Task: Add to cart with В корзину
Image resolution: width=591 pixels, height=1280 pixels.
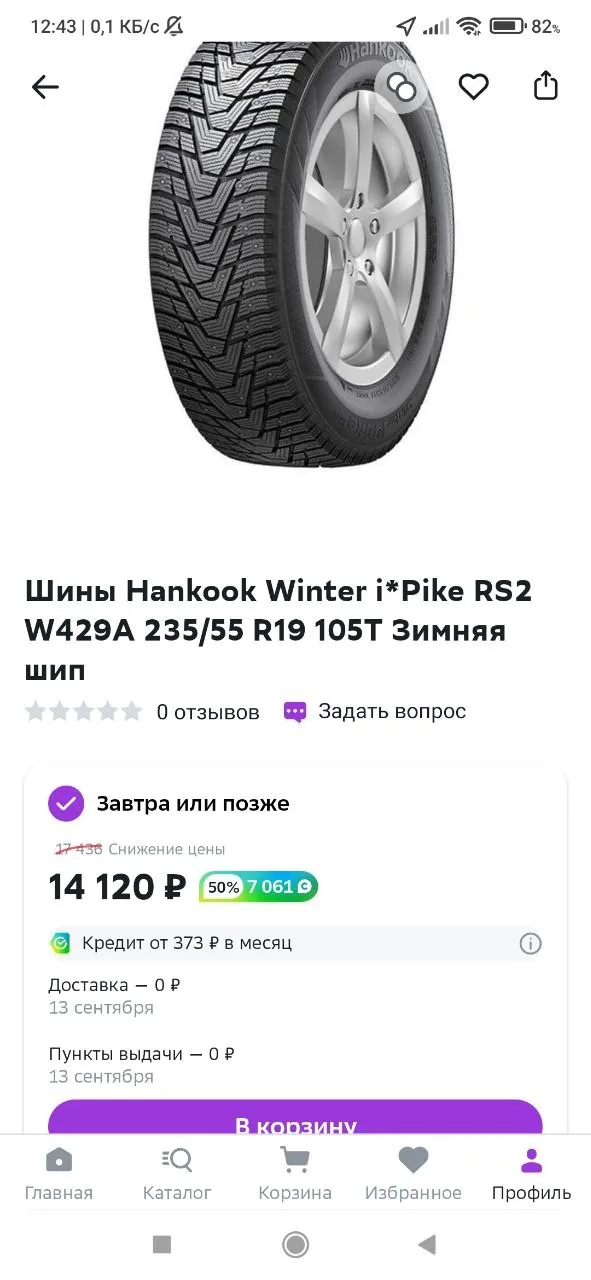Action: point(295,1118)
